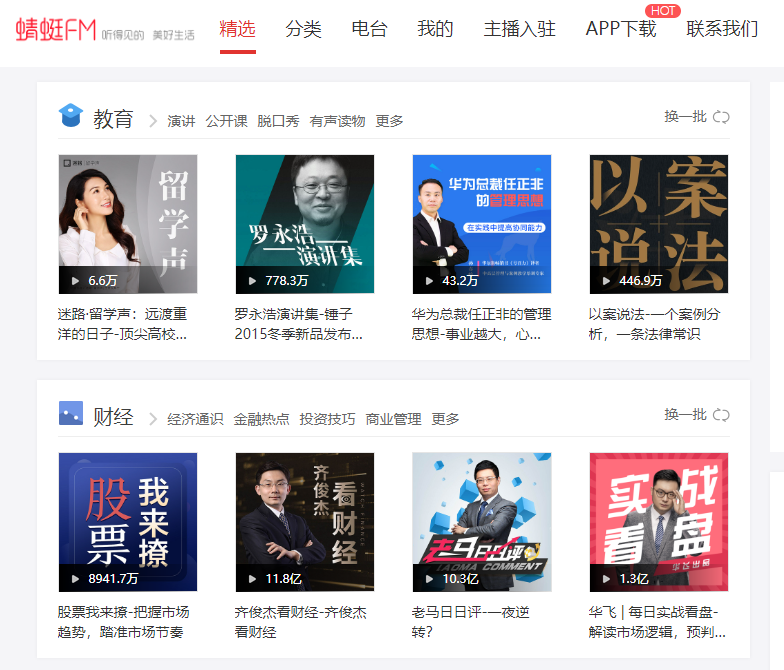The image size is (784, 670).
Task: Open the 公开课 subcategory link
Action: (x=226, y=121)
